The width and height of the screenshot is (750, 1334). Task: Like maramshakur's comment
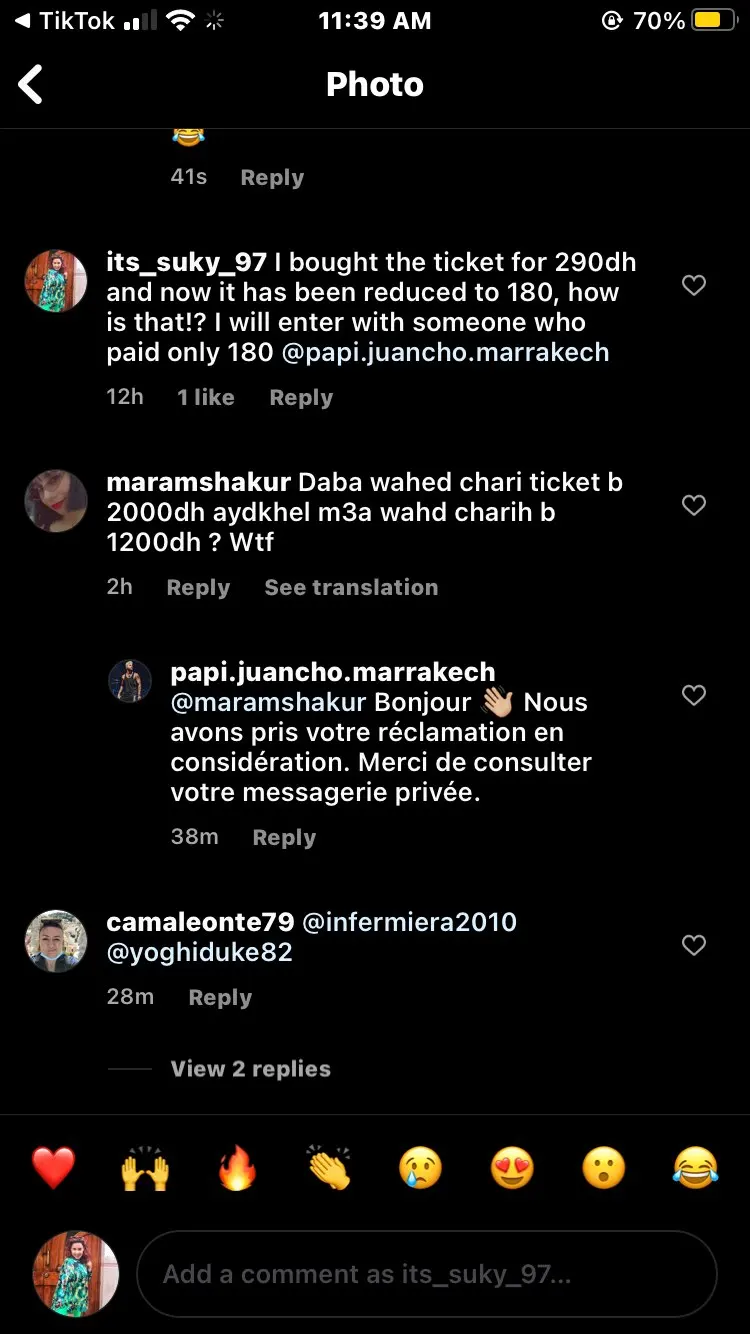(x=693, y=506)
